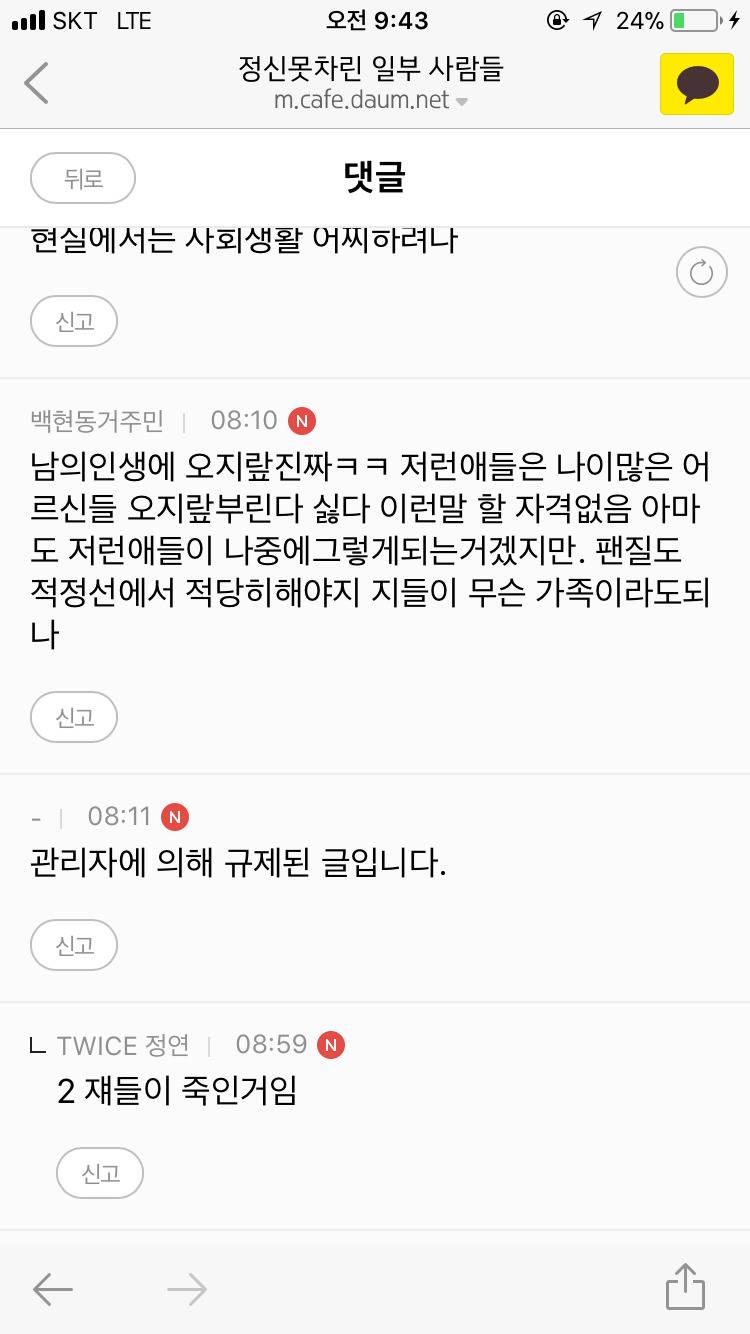Image resolution: width=750 pixels, height=1334 pixels.
Task: Tap the forward navigation arrow at bottom
Action: click(x=185, y=1289)
